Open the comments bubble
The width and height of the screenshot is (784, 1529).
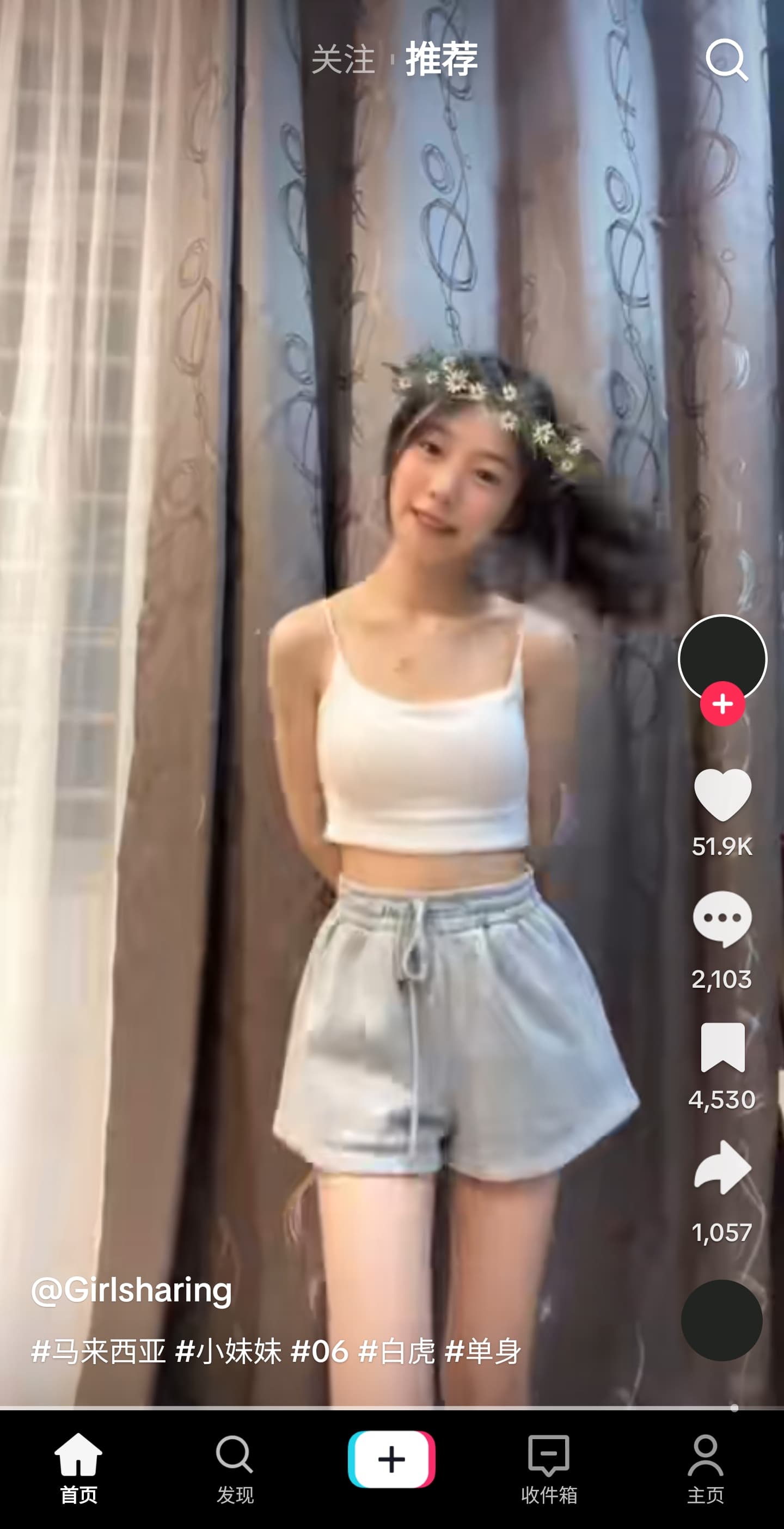pos(722,919)
